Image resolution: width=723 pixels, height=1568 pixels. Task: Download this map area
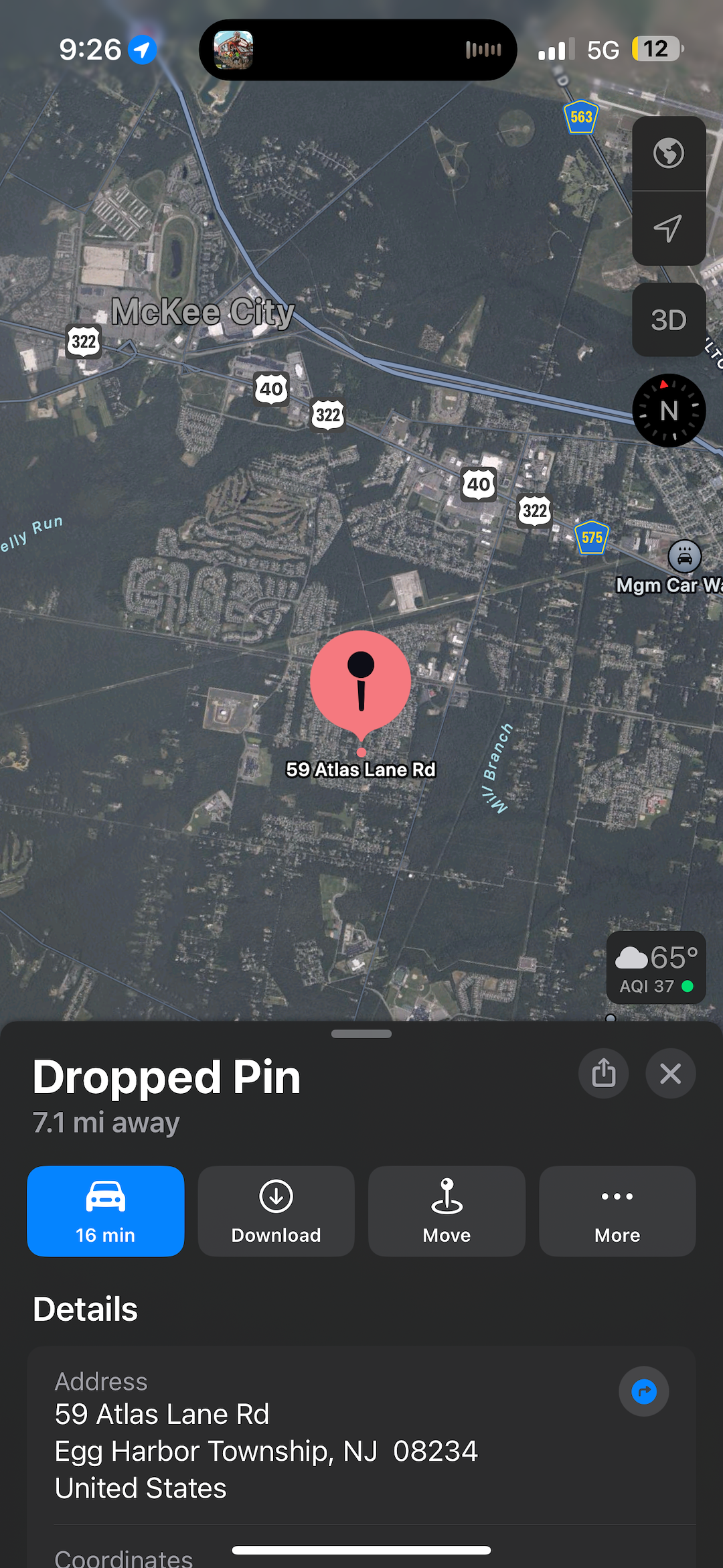pos(276,1211)
